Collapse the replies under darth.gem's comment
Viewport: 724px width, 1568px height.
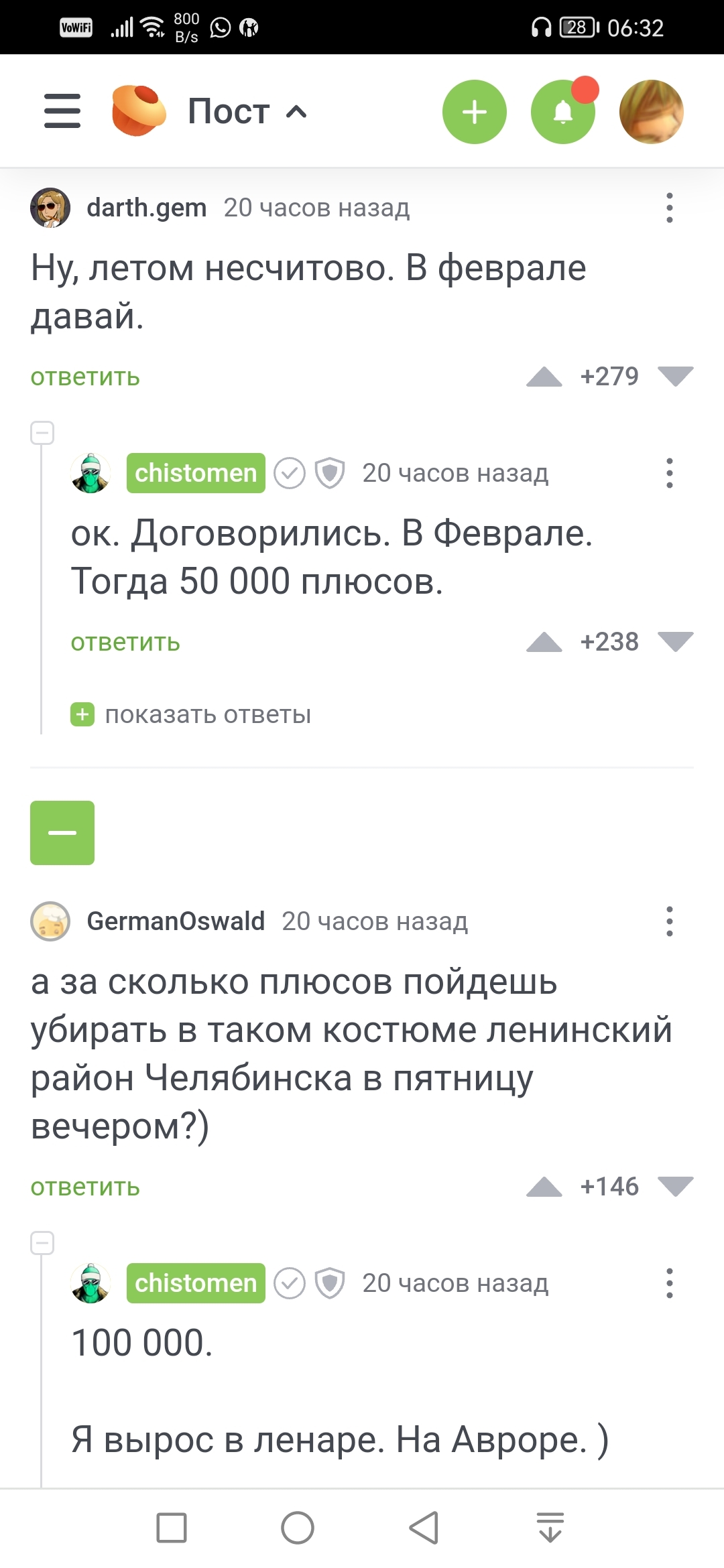point(42,433)
